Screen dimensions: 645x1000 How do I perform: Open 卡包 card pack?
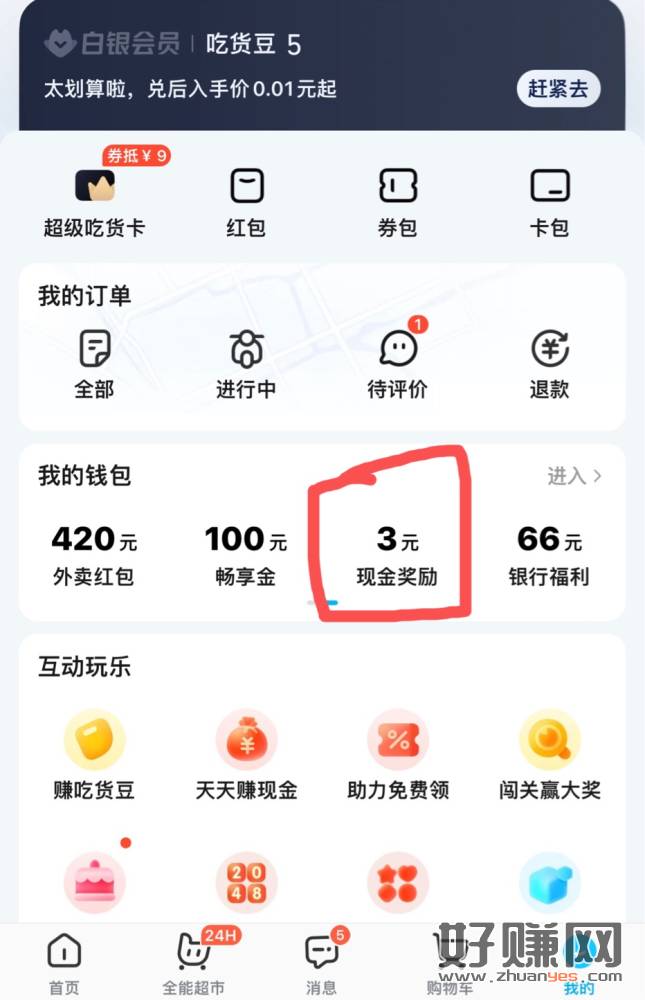[x=549, y=202]
